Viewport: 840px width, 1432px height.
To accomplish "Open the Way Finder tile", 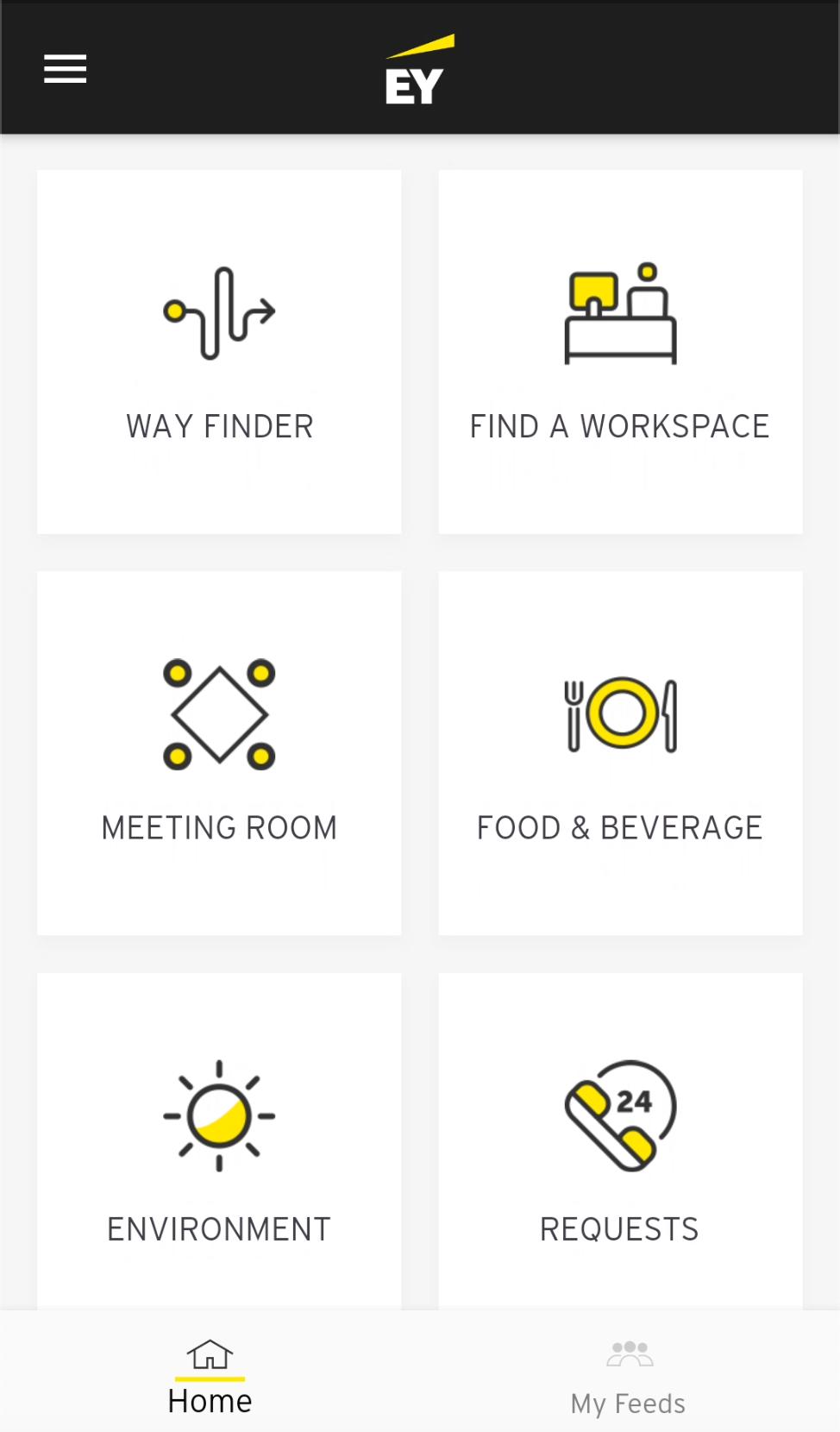I will click(x=219, y=352).
